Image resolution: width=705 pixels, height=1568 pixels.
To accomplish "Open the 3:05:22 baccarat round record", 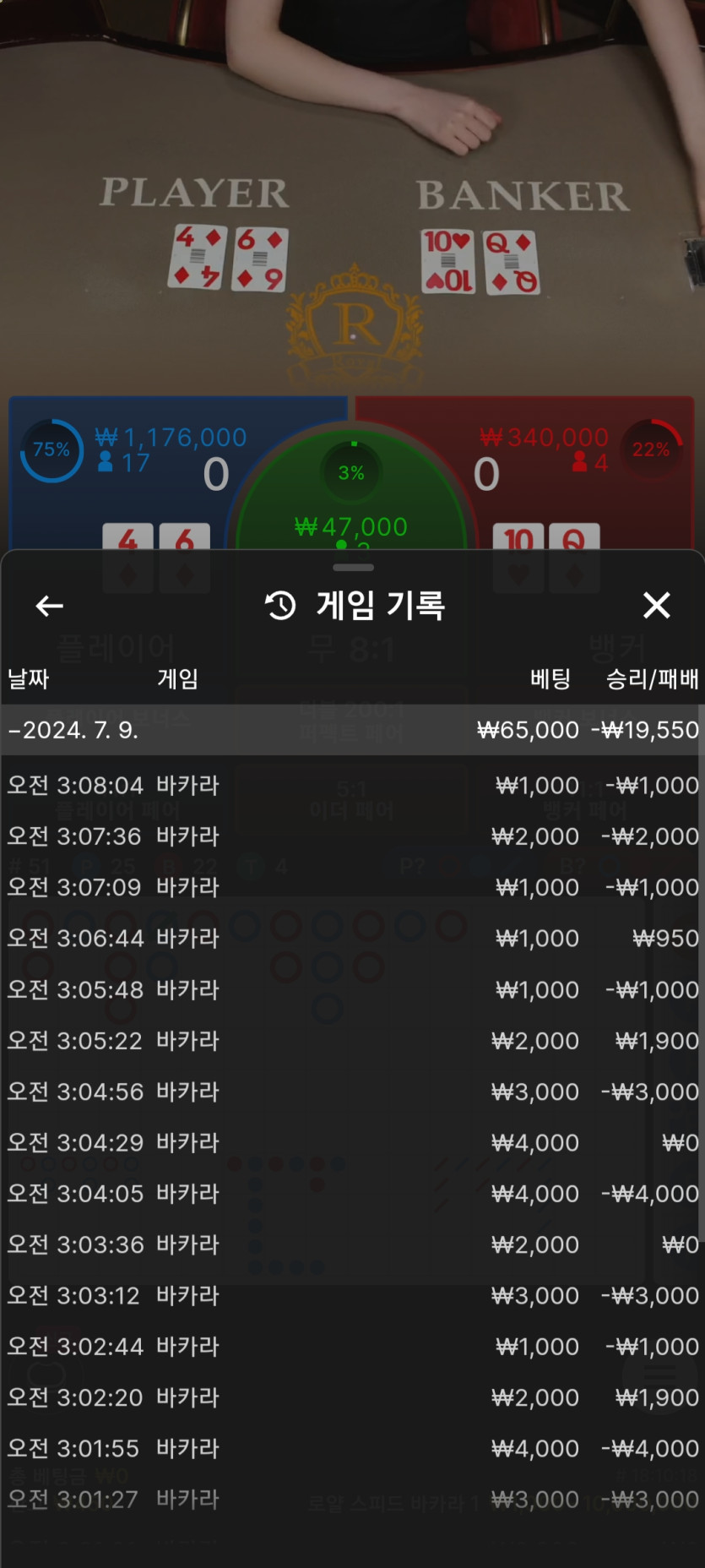I will click(352, 1041).
